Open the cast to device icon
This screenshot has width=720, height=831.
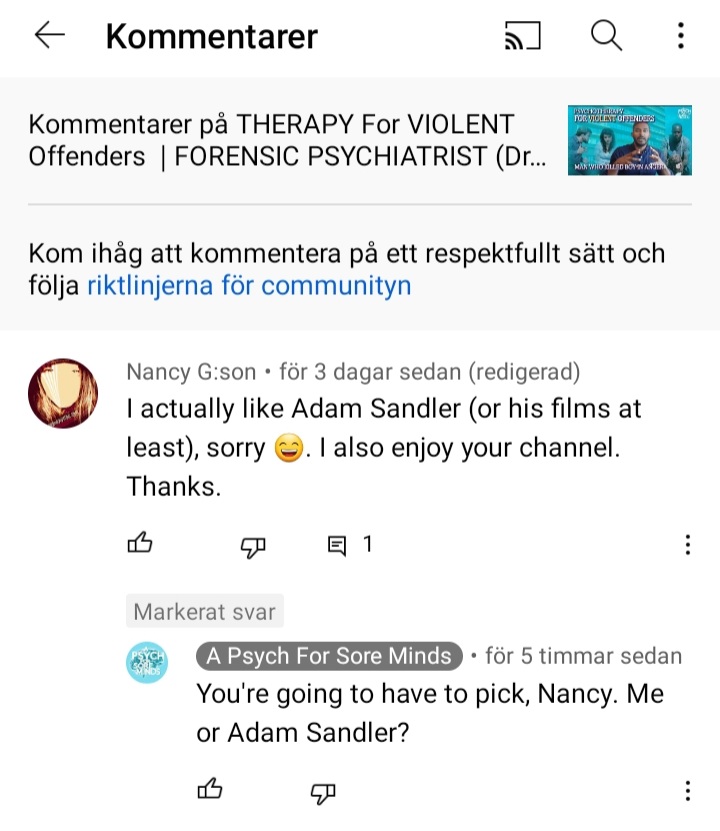click(x=522, y=37)
